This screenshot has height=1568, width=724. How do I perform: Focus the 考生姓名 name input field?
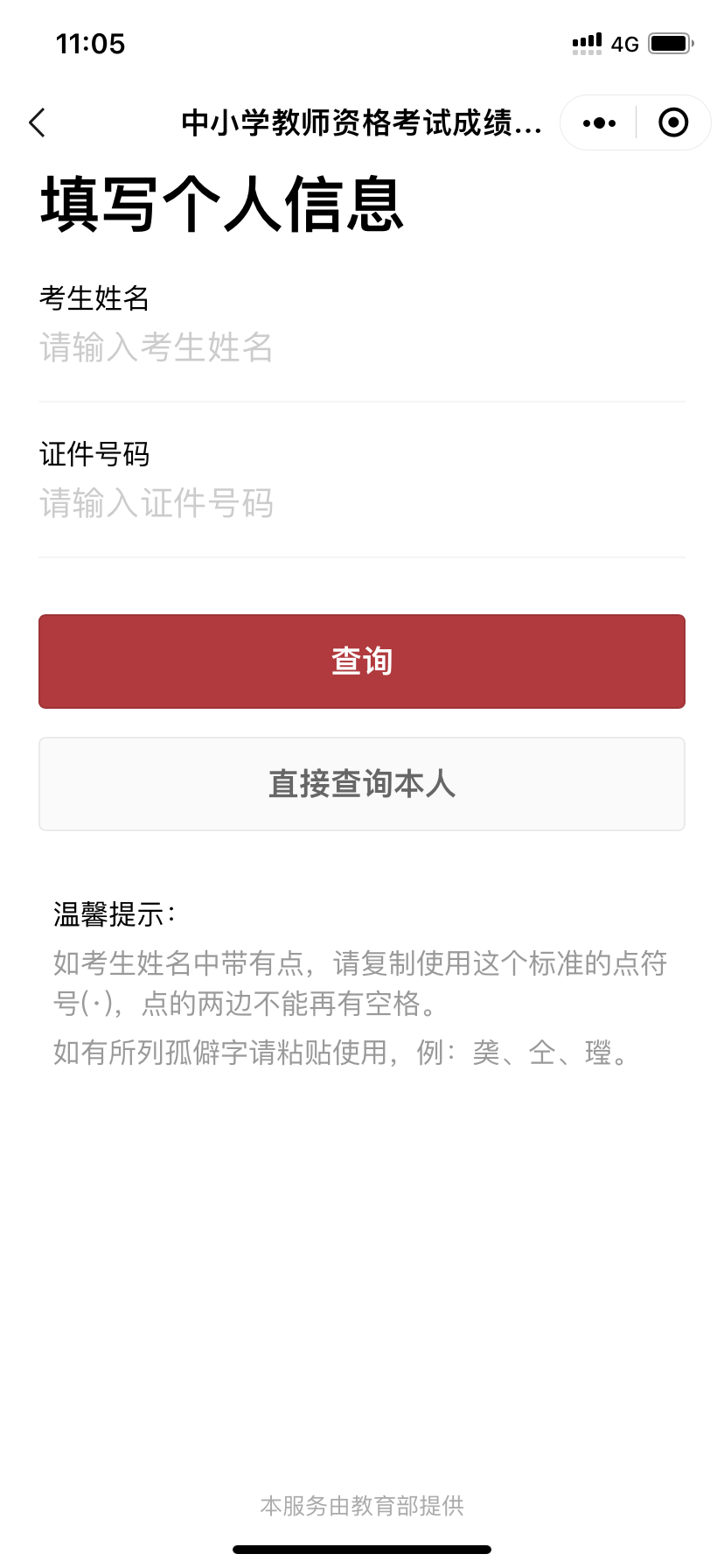coord(361,348)
